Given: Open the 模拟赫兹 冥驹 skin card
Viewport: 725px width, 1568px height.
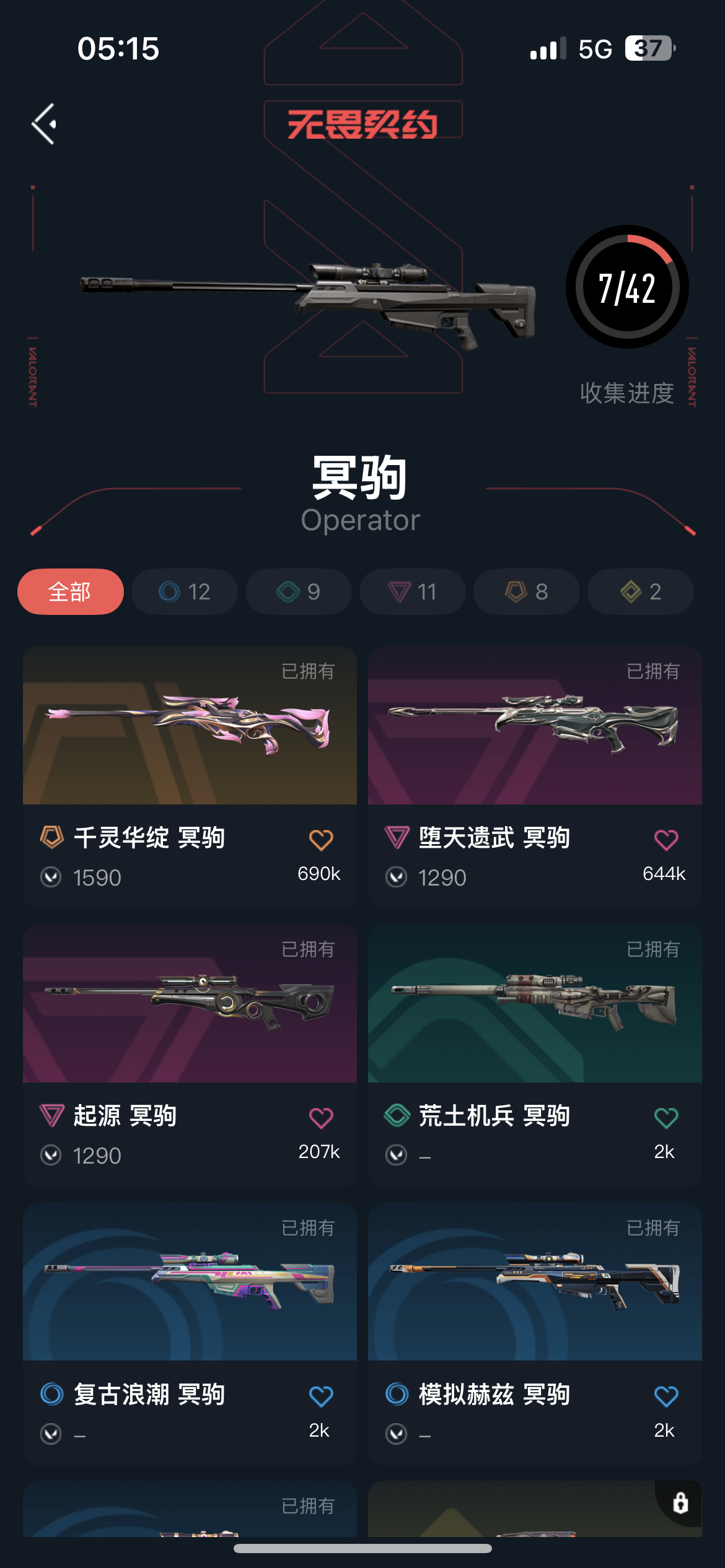Looking at the screenshot, I should (x=535, y=1334).
